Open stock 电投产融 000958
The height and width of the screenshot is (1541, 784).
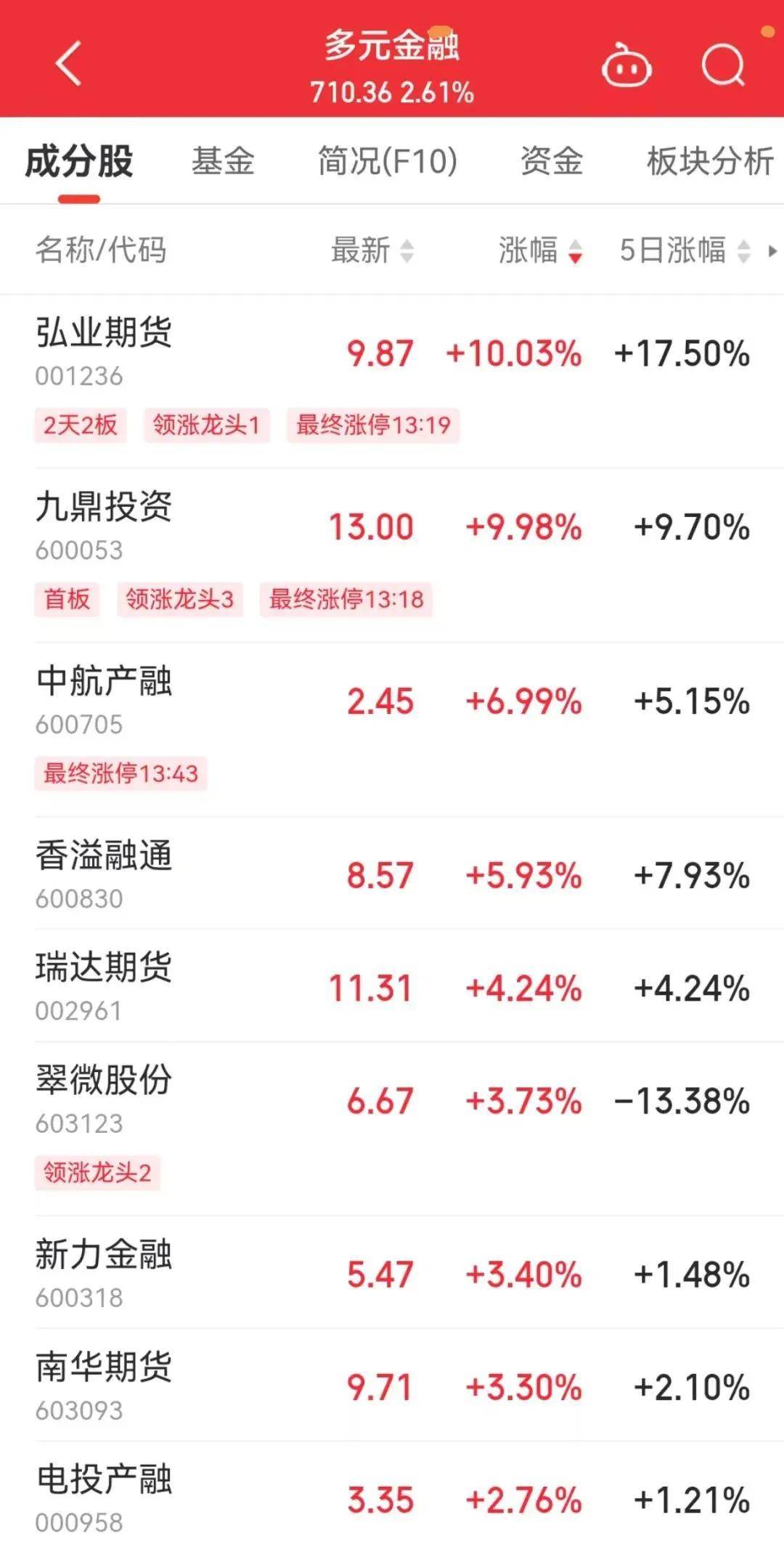[x=104, y=1496]
